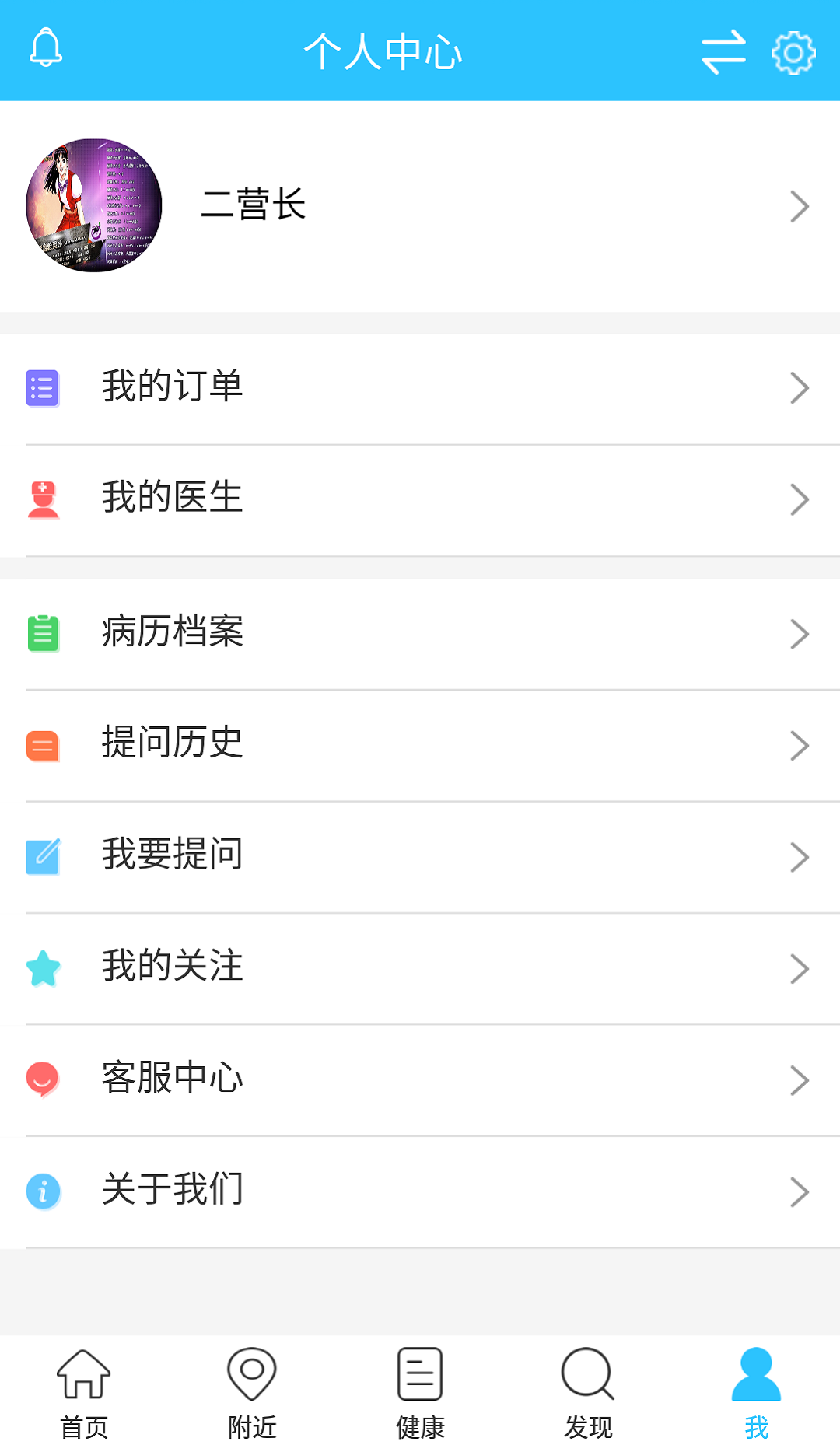This screenshot has height=1445, width=840.
Task: Open 关于我们 (About Us)
Action: point(420,1191)
